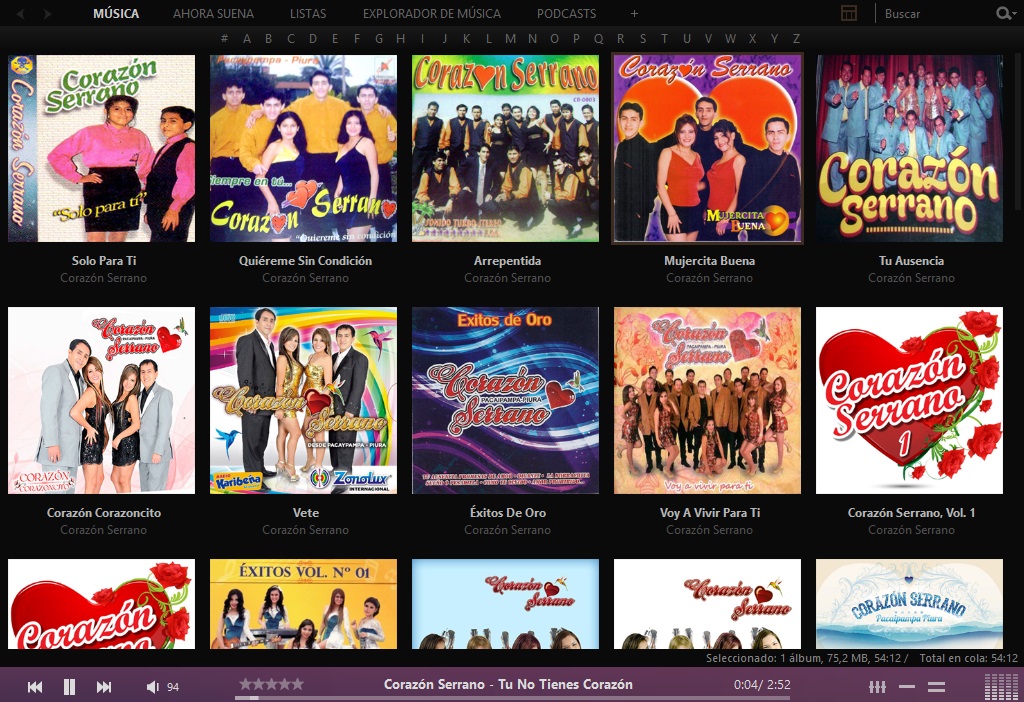Viewport: 1024px width, 702px height.
Task: Mute the volume speaker icon
Action: 153,687
